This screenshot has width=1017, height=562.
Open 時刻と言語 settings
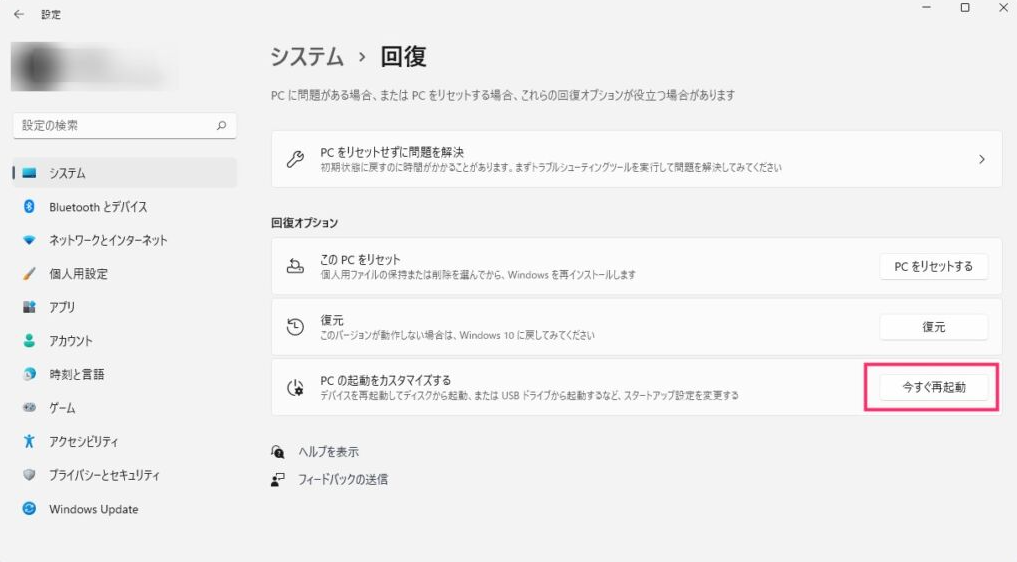(76, 374)
